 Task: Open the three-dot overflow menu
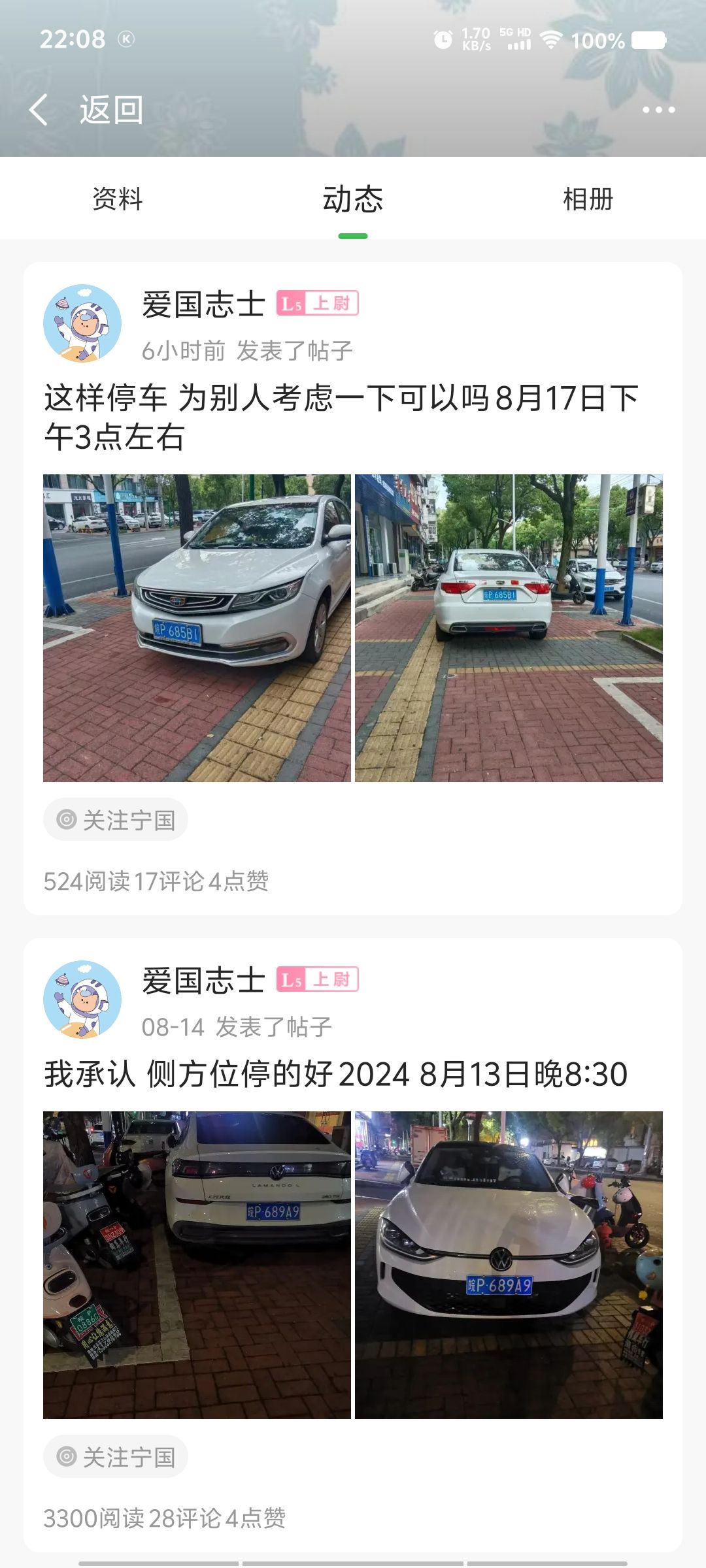tap(658, 110)
